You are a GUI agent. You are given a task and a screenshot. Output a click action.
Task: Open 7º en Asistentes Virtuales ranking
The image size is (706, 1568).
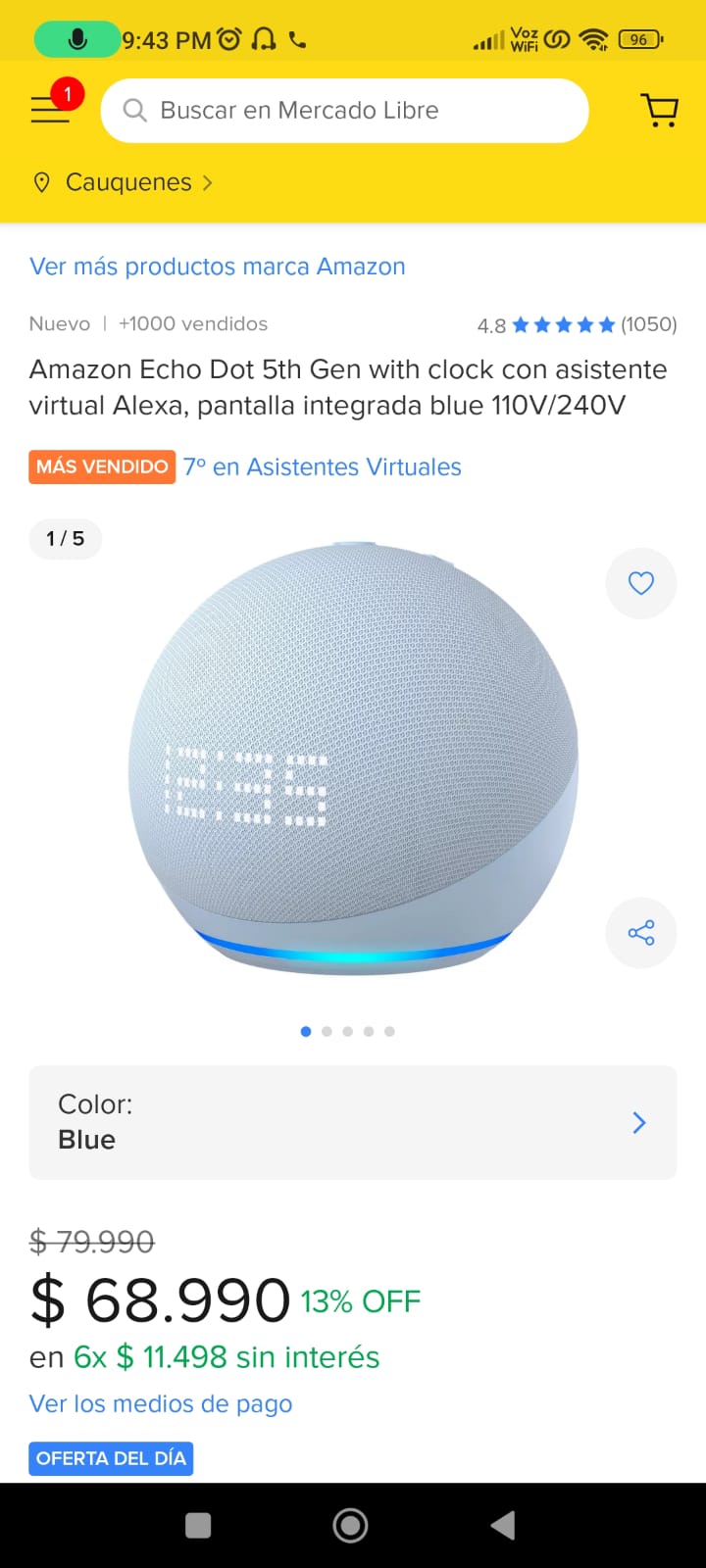click(322, 467)
